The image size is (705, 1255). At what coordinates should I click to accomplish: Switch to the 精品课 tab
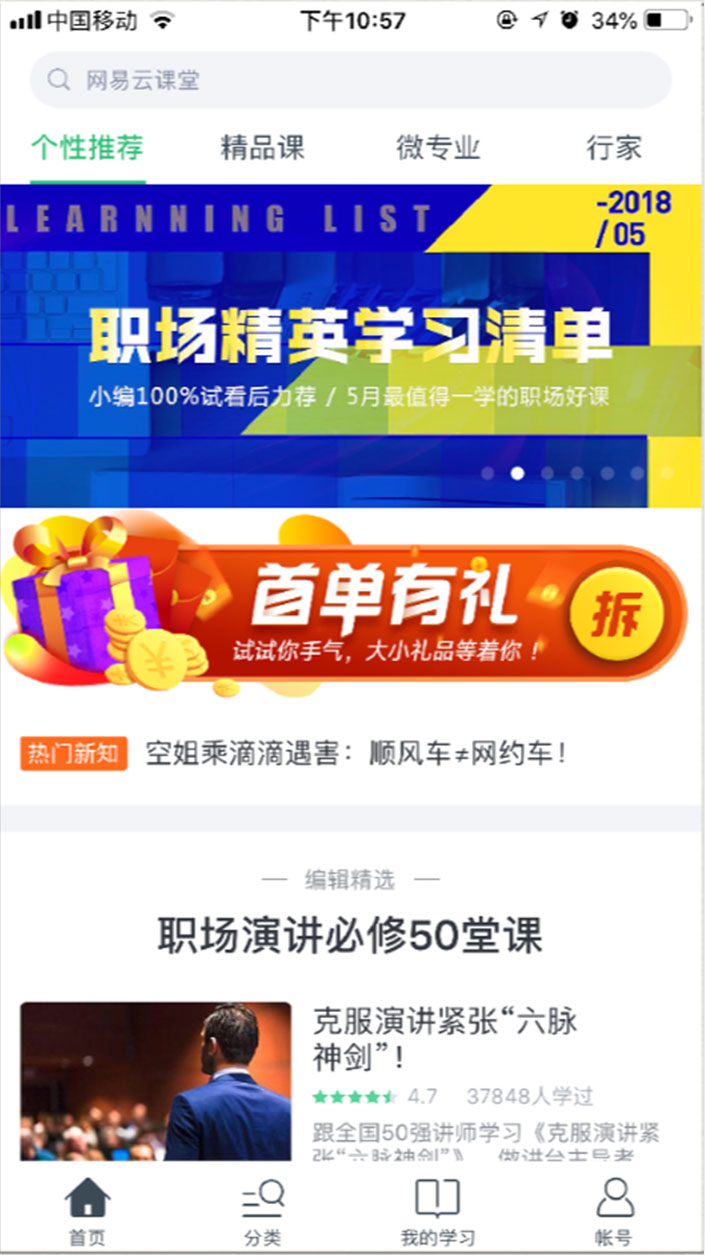pyautogui.click(x=262, y=149)
